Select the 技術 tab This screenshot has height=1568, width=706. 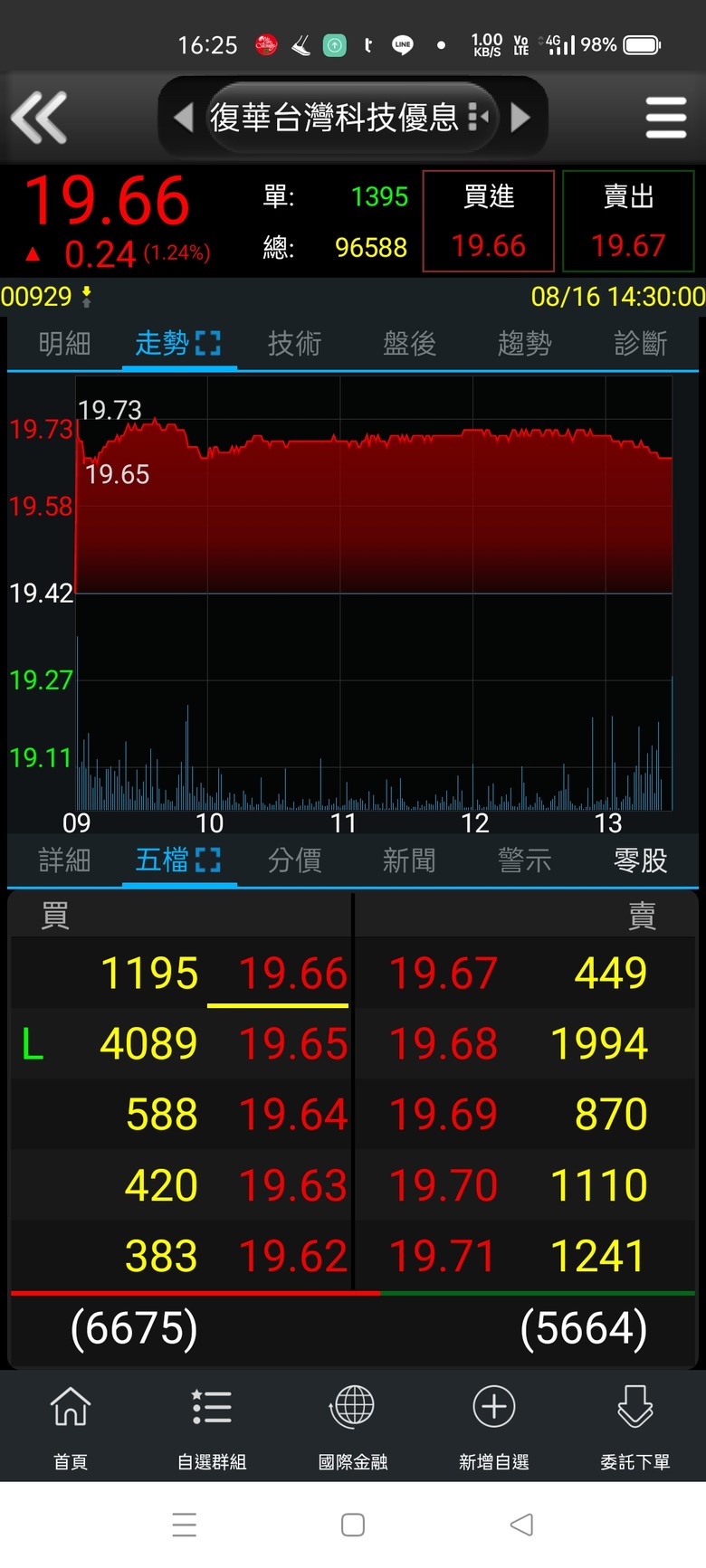pos(294,344)
